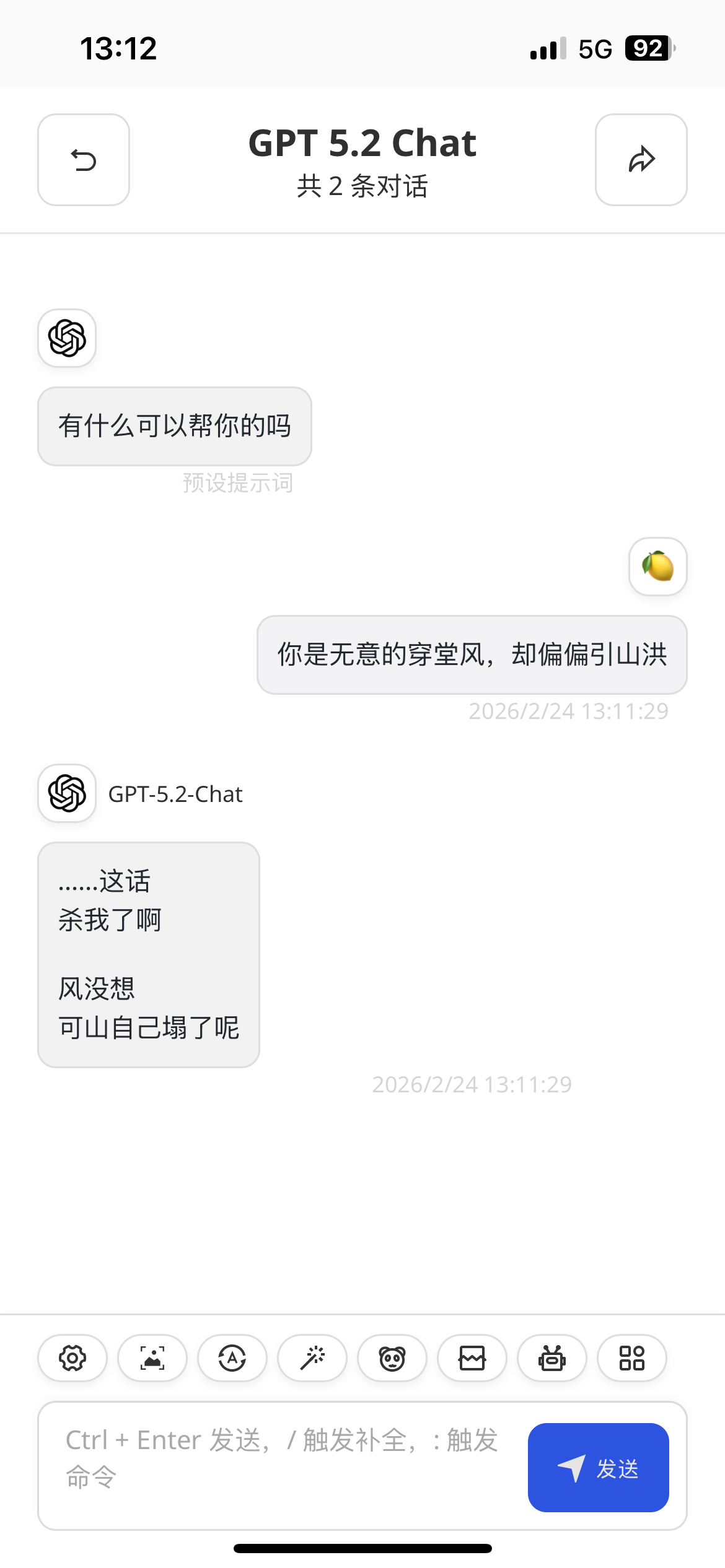Go back using the return arrow button

pos(84,160)
